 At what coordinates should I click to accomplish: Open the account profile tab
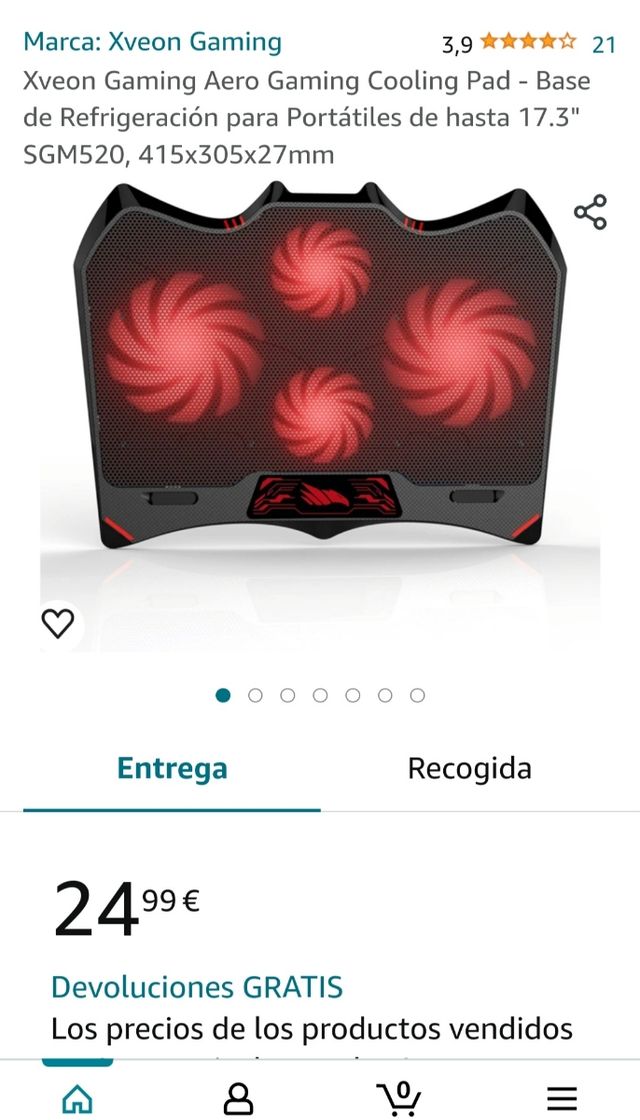click(x=238, y=1097)
